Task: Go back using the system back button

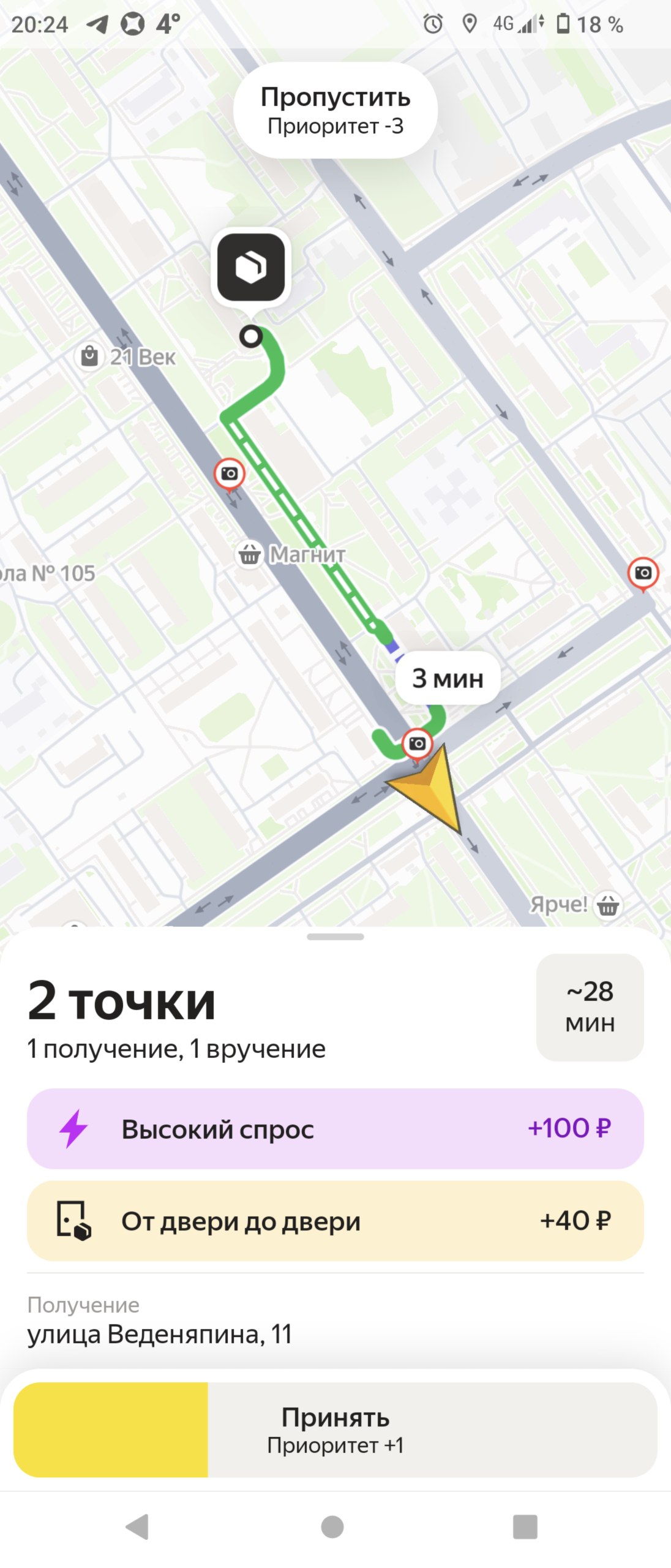Action: pyautogui.click(x=137, y=1526)
